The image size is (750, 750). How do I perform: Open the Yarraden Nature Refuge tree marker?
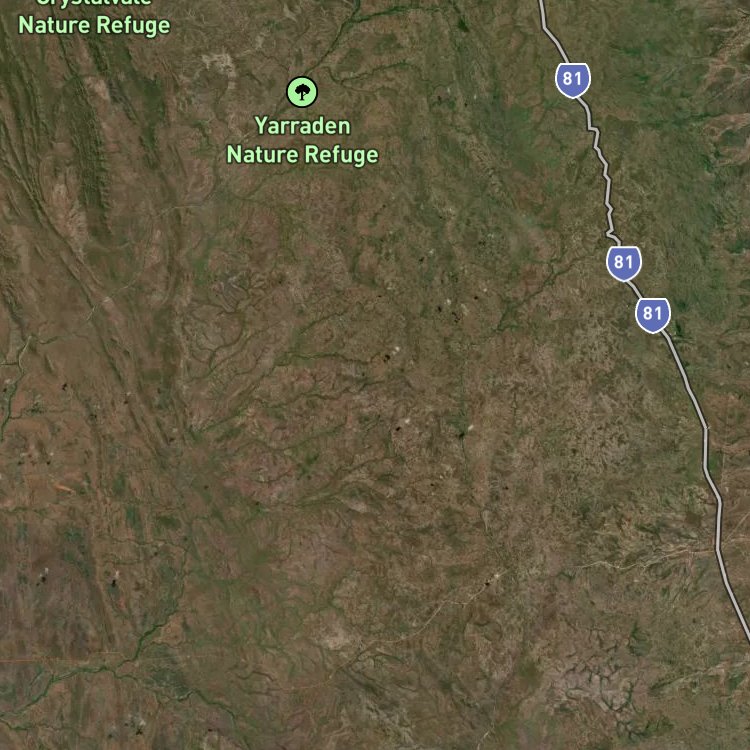(302, 92)
